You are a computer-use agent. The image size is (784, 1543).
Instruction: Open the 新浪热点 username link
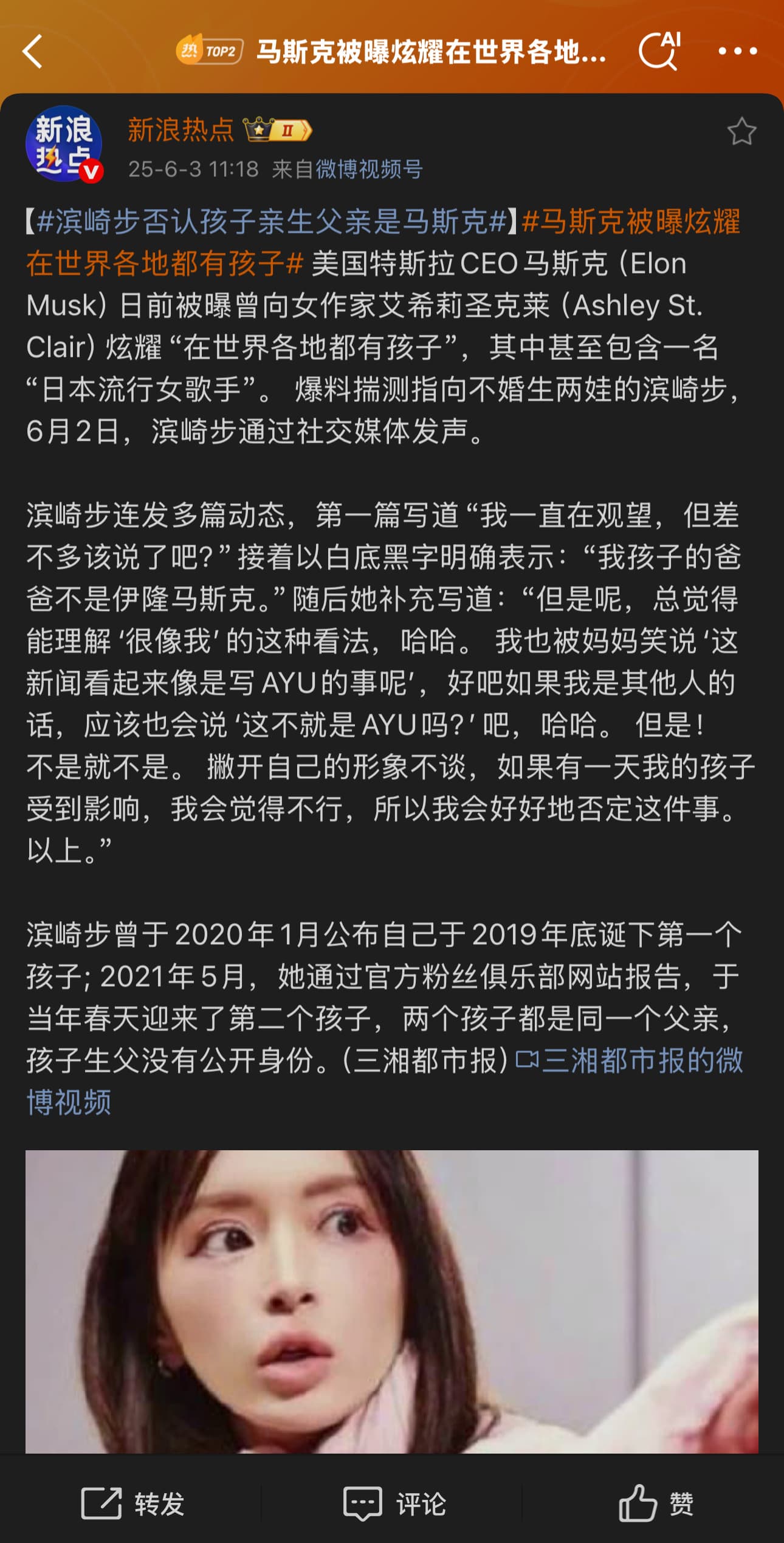point(181,129)
